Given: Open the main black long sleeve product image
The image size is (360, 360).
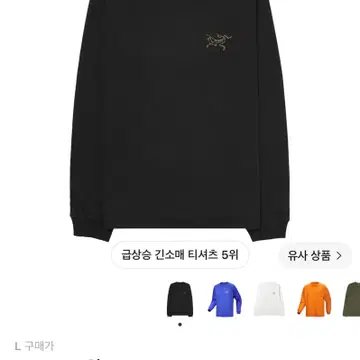Looking at the screenshot, I should pyautogui.click(x=180, y=120).
